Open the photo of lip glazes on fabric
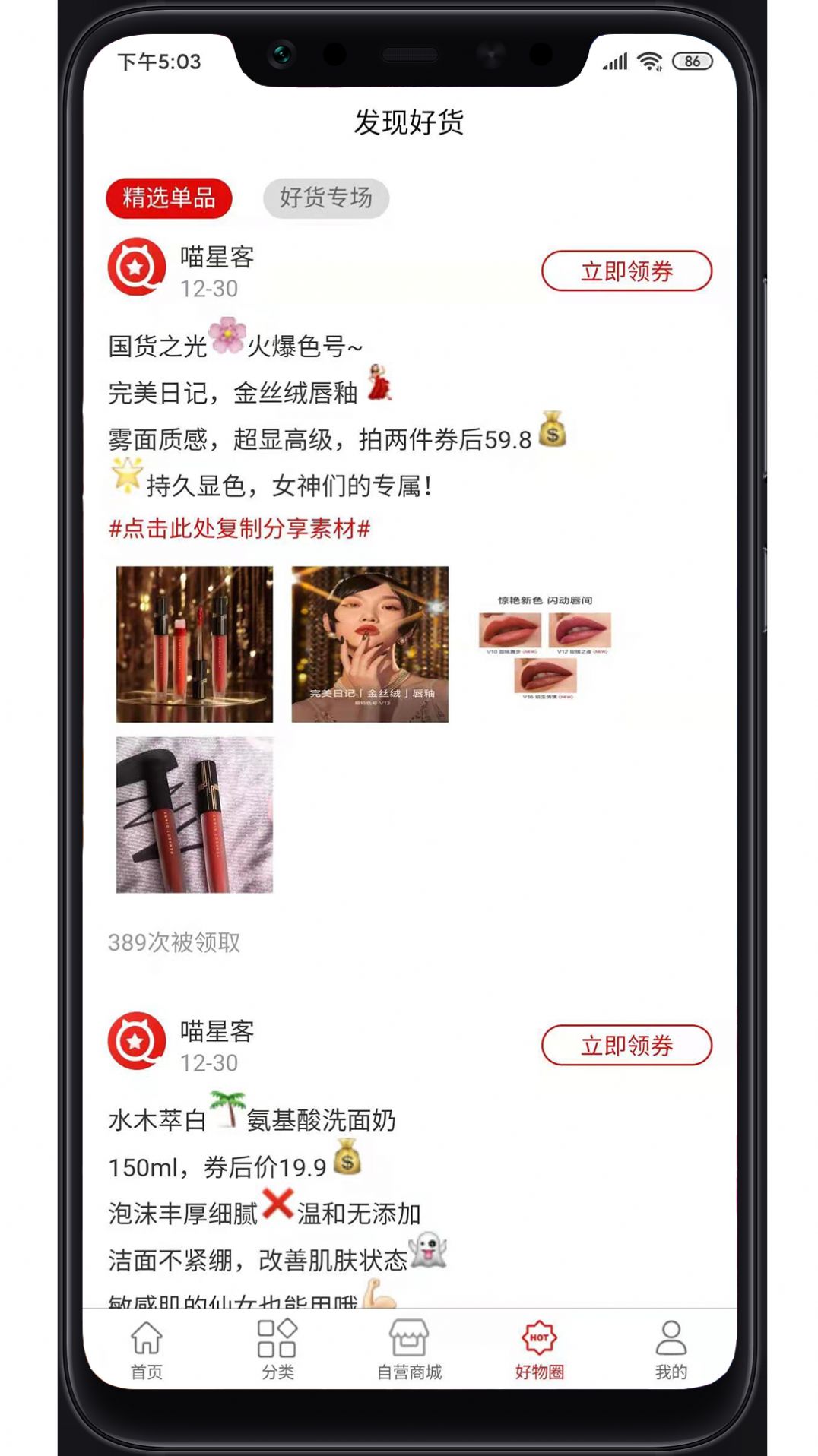Image resolution: width=818 pixels, height=1456 pixels. click(x=195, y=815)
